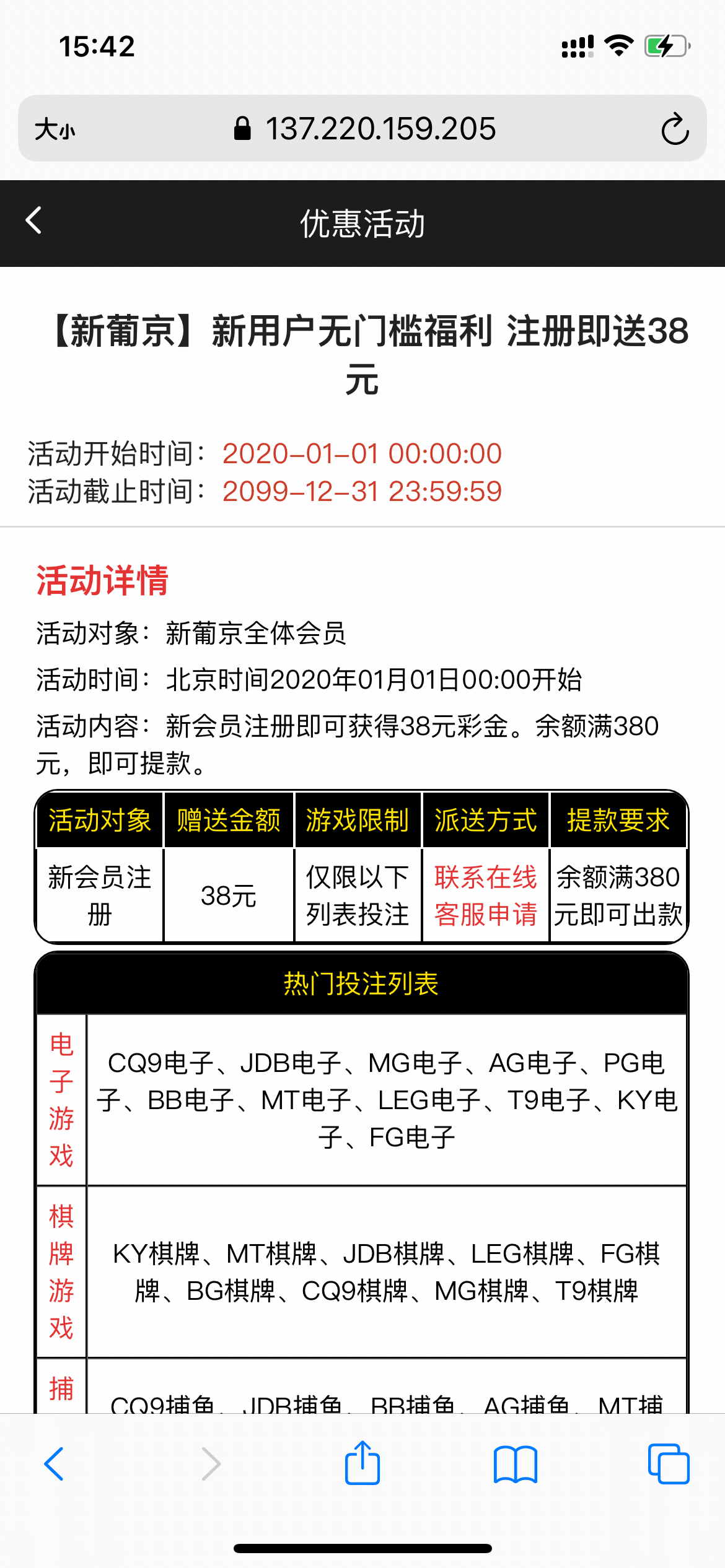Tap the 联系在线客服申请 link
Screen dimensions: 725x1568
coord(486,894)
